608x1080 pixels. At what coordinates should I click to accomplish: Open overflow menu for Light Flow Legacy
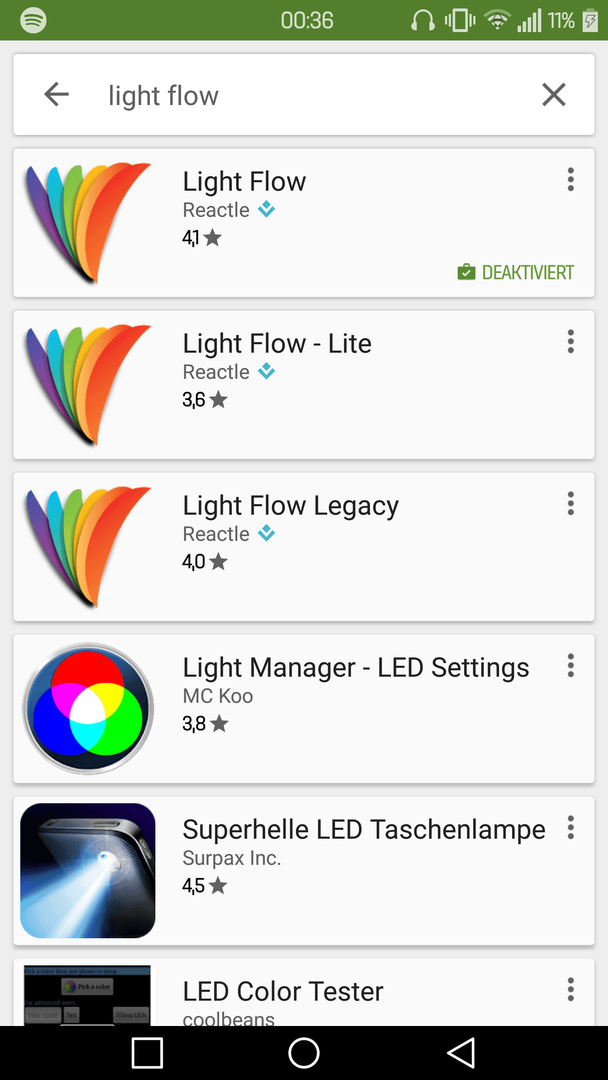click(570, 503)
